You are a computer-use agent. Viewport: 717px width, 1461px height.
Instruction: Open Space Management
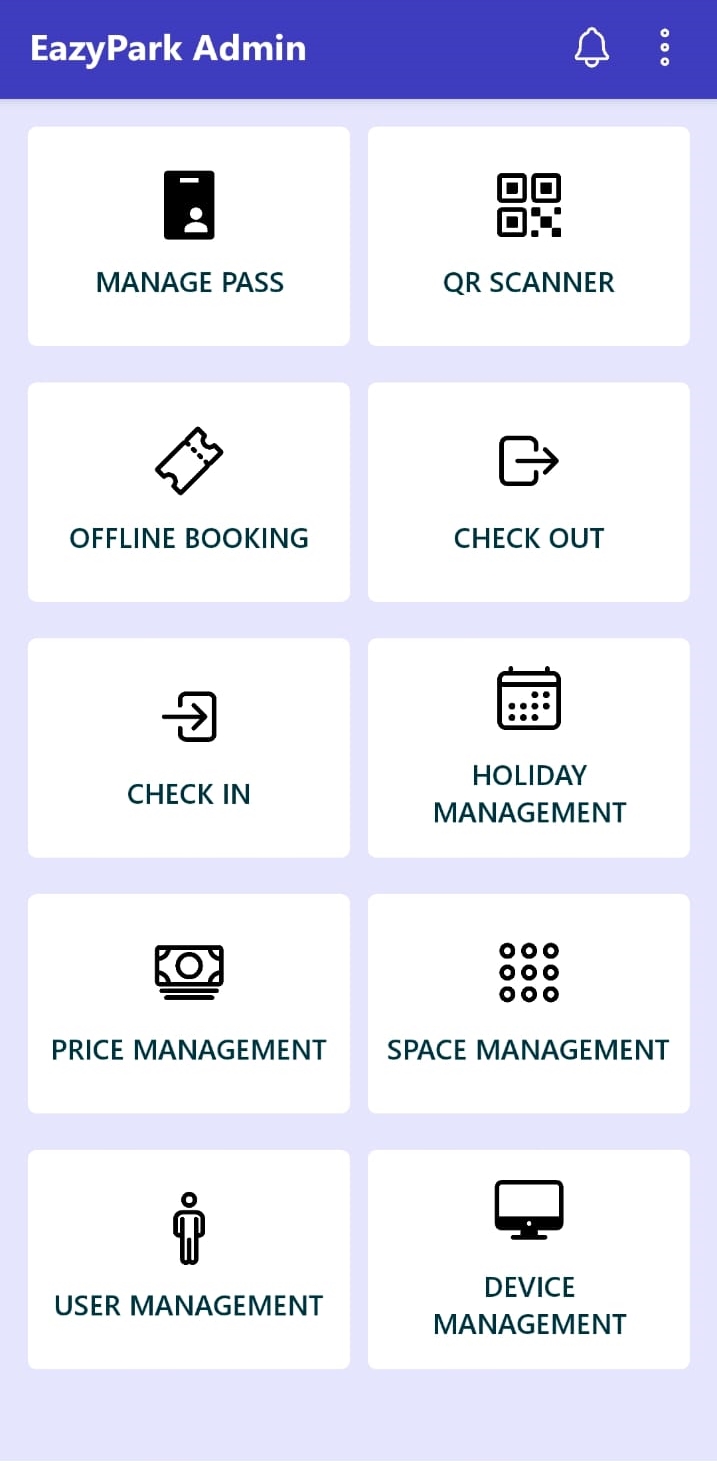[x=529, y=1004]
